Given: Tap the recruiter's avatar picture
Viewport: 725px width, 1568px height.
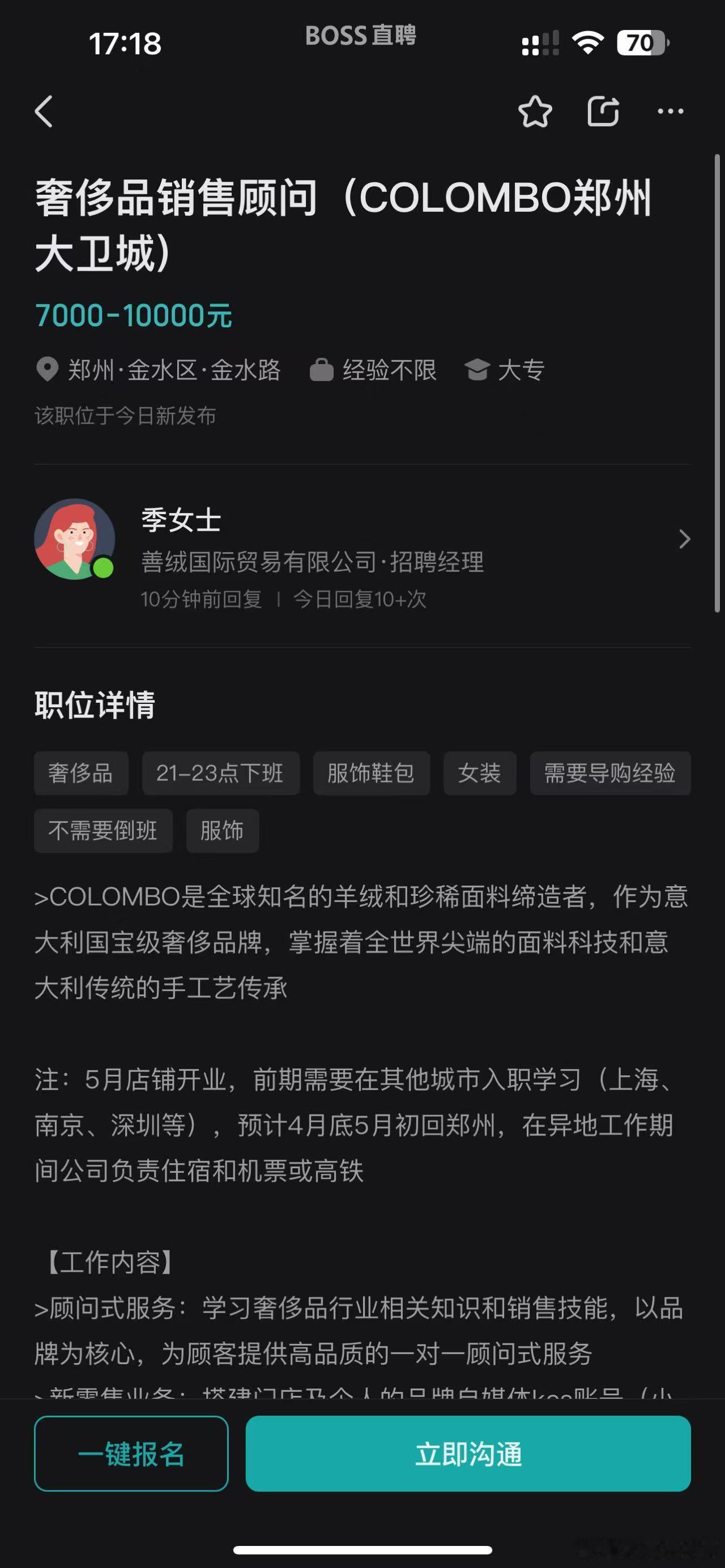Looking at the screenshot, I should (x=74, y=539).
